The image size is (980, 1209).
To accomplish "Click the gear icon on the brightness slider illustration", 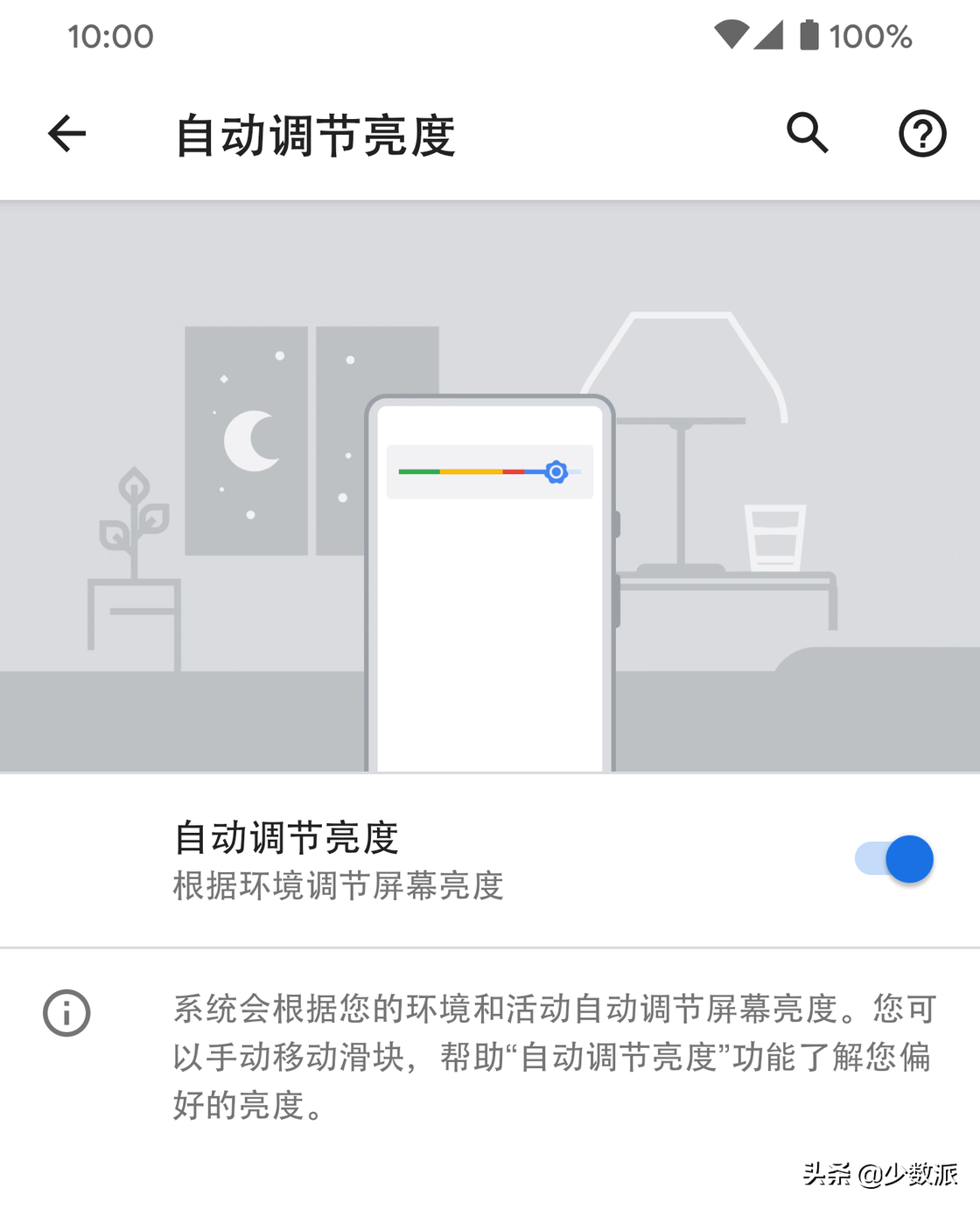I will pos(557,472).
